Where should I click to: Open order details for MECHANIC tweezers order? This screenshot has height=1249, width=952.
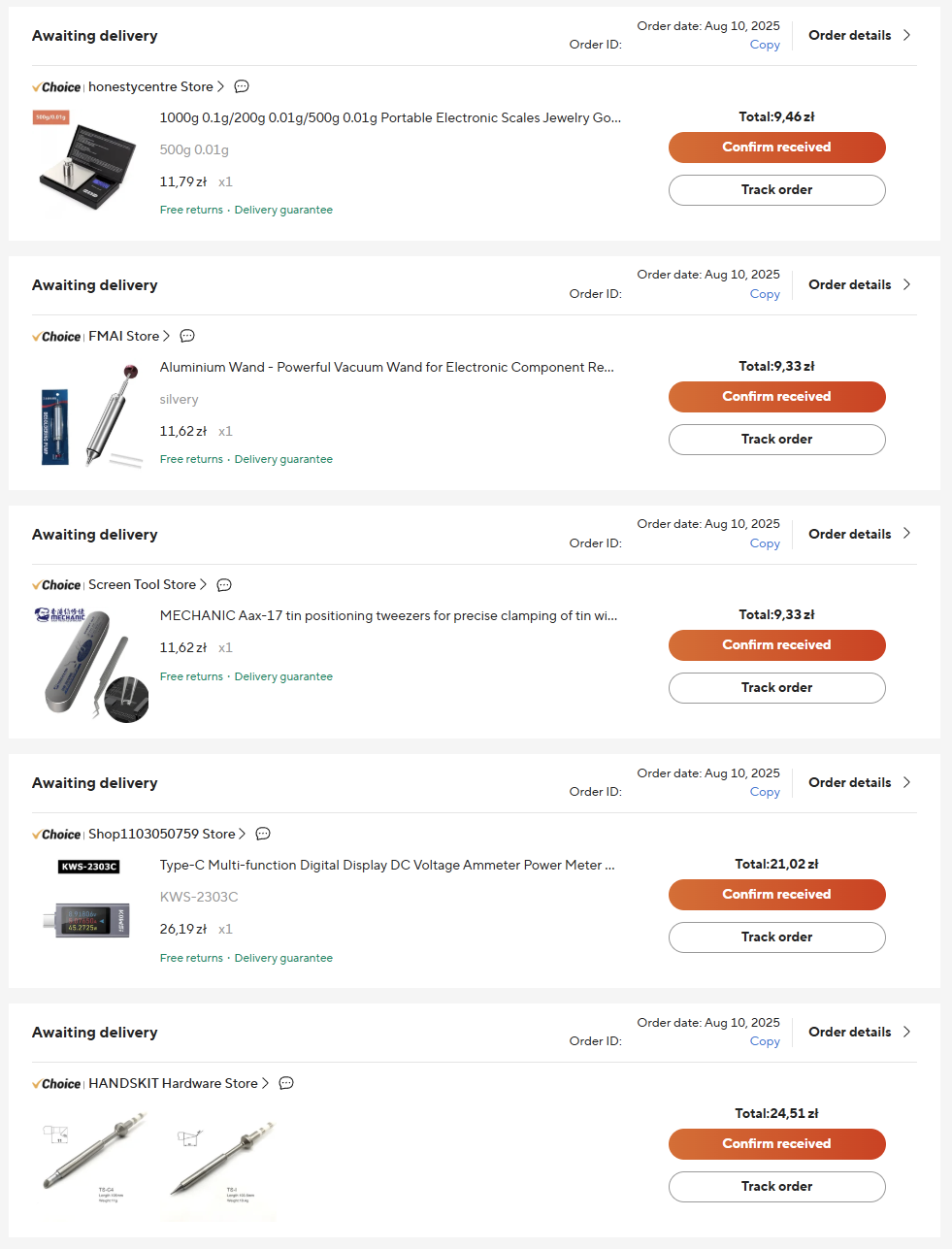tap(859, 534)
